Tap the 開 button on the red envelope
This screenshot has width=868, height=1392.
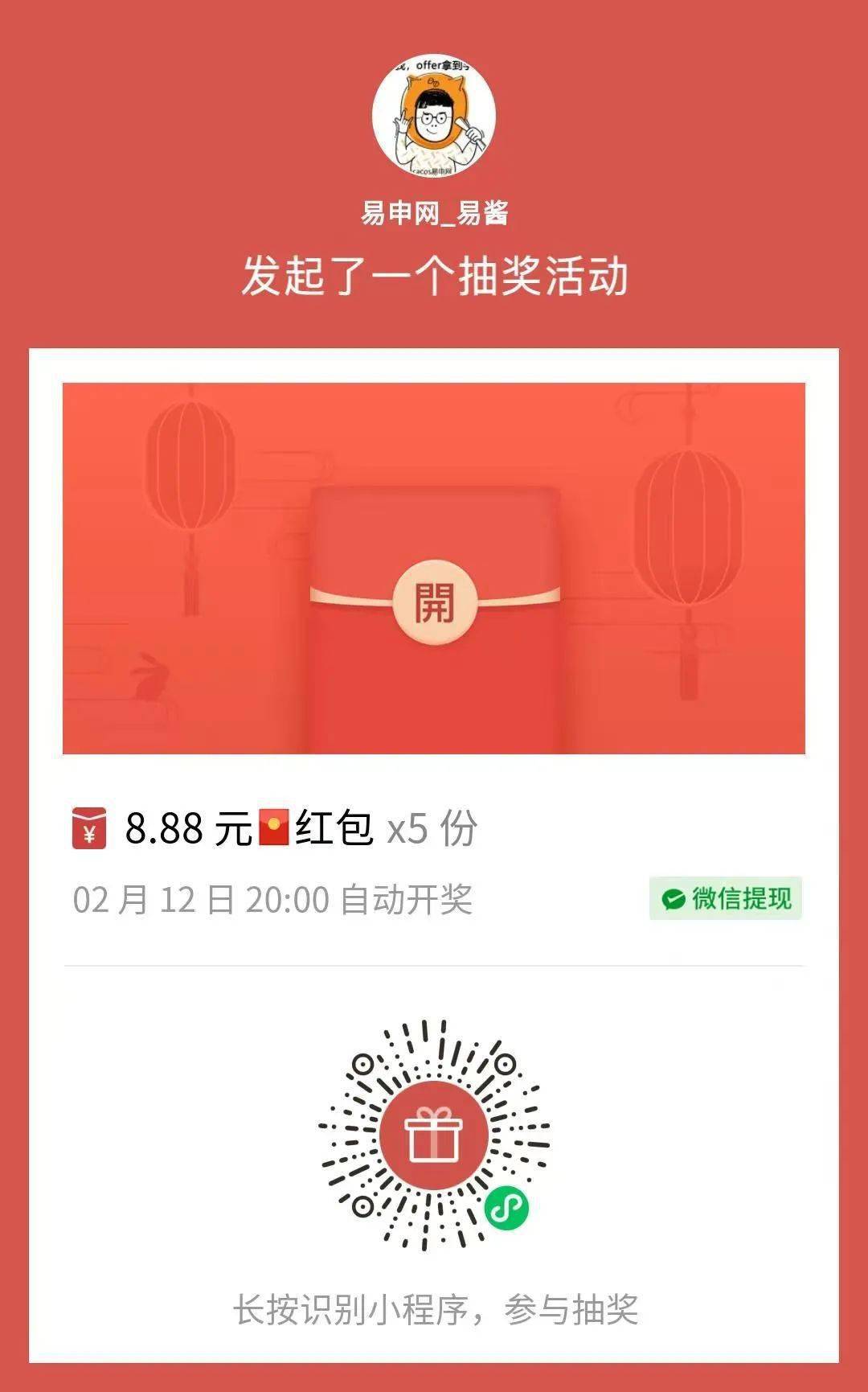pos(434,602)
